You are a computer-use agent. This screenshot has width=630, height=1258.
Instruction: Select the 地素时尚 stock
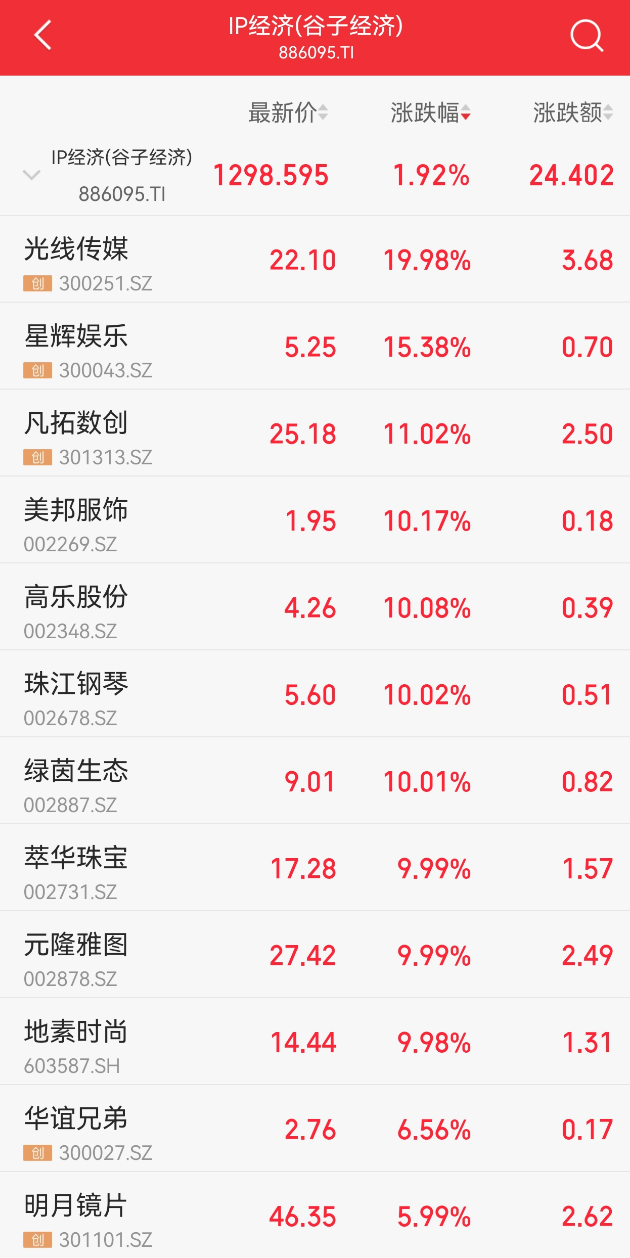315,1043
